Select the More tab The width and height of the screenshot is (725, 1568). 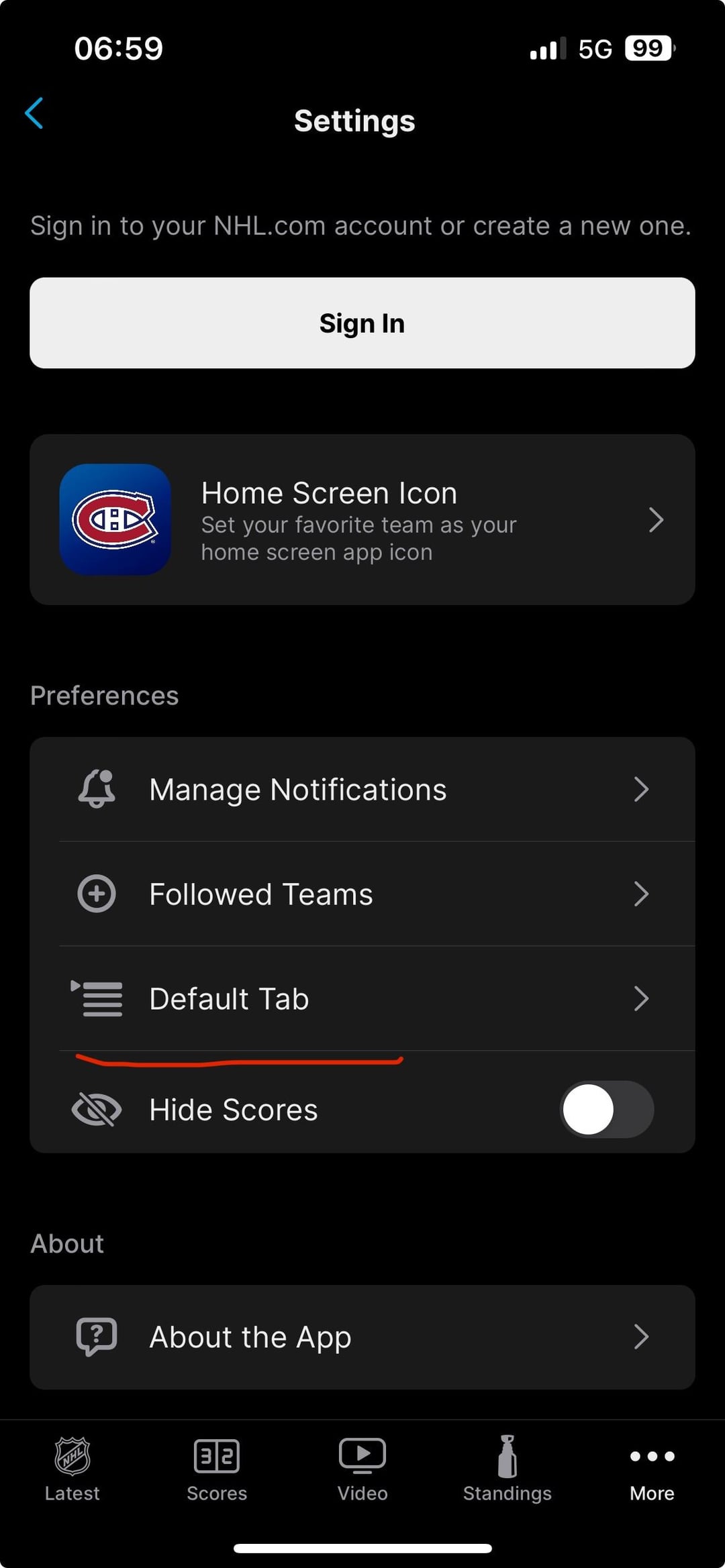click(x=652, y=1468)
